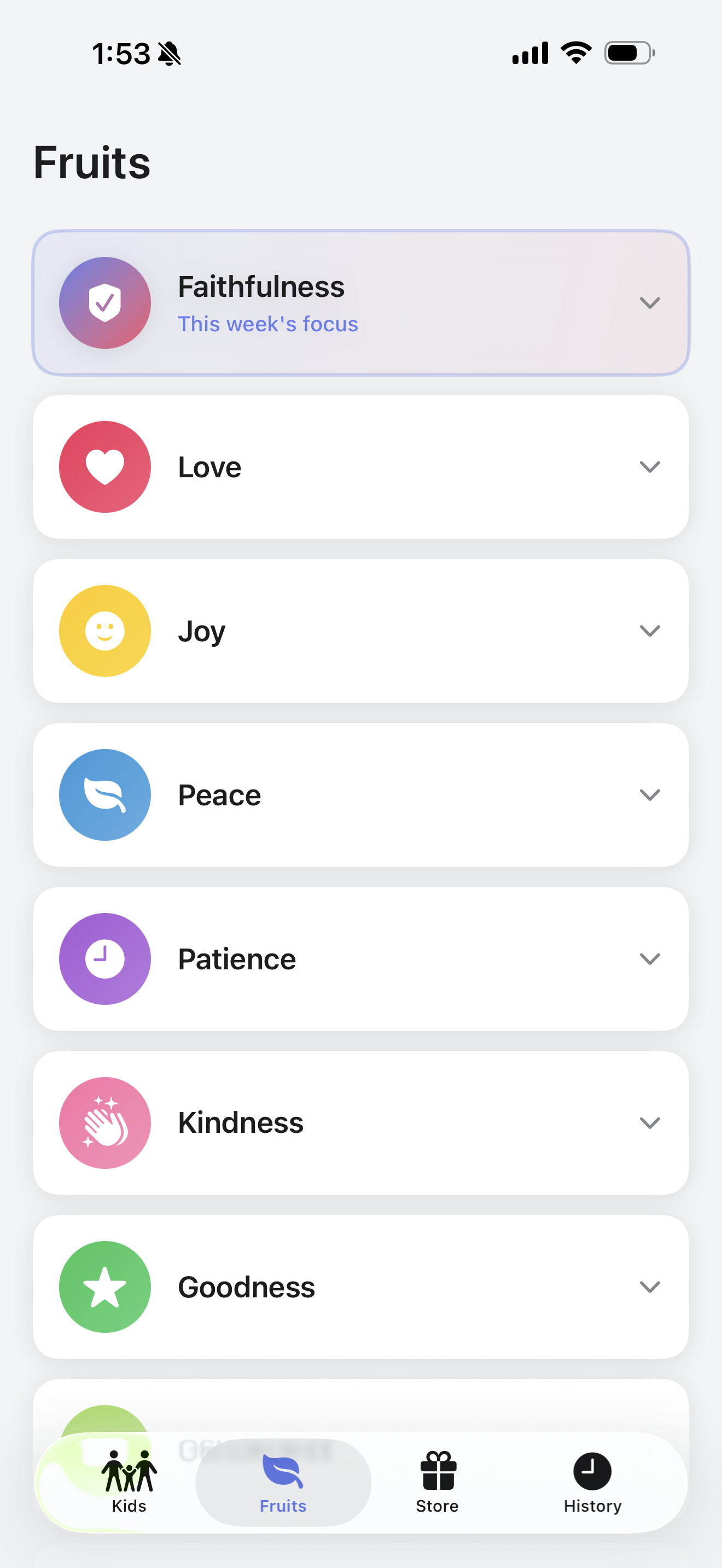Expand the Love card details
This screenshot has width=722, height=1568.
650,466
